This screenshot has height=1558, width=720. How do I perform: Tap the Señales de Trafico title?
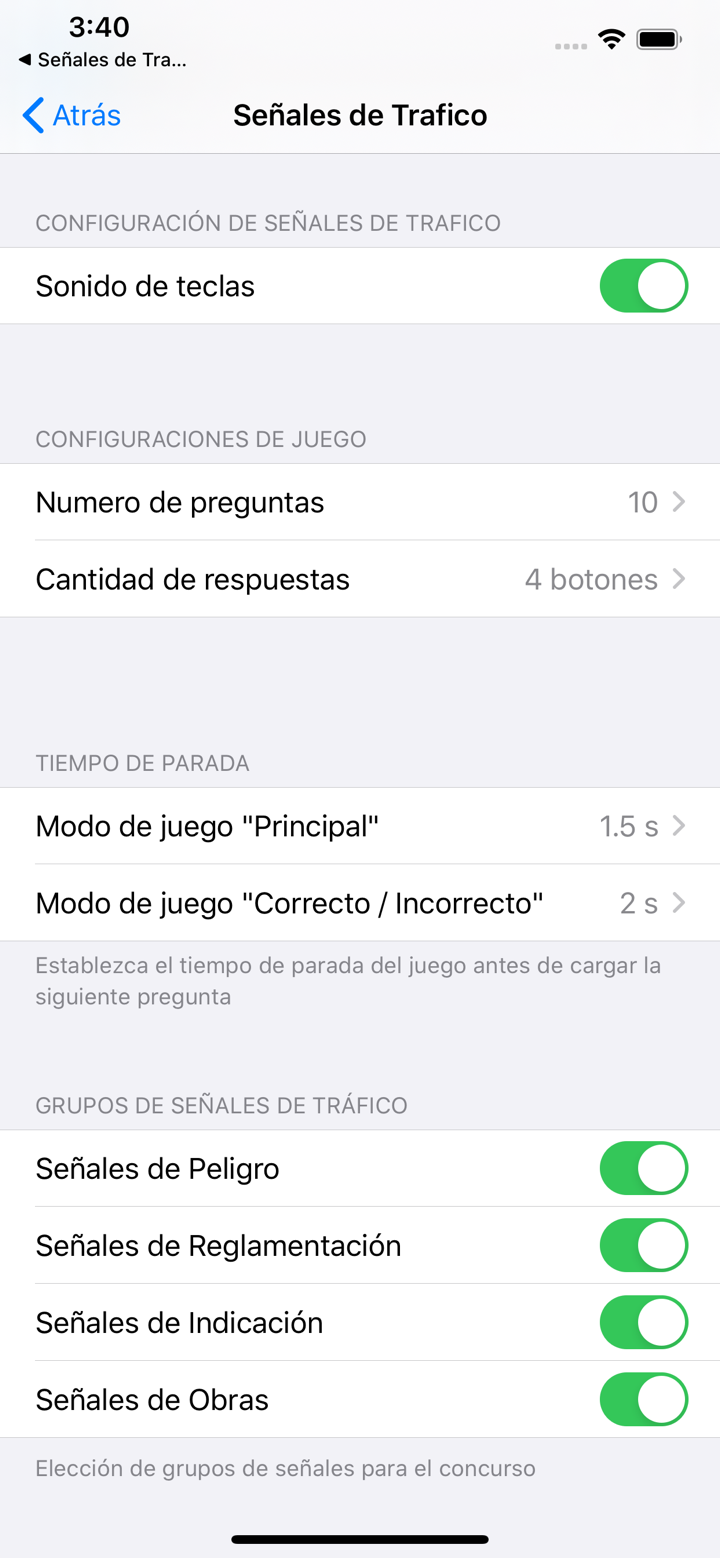[x=360, y=115]
